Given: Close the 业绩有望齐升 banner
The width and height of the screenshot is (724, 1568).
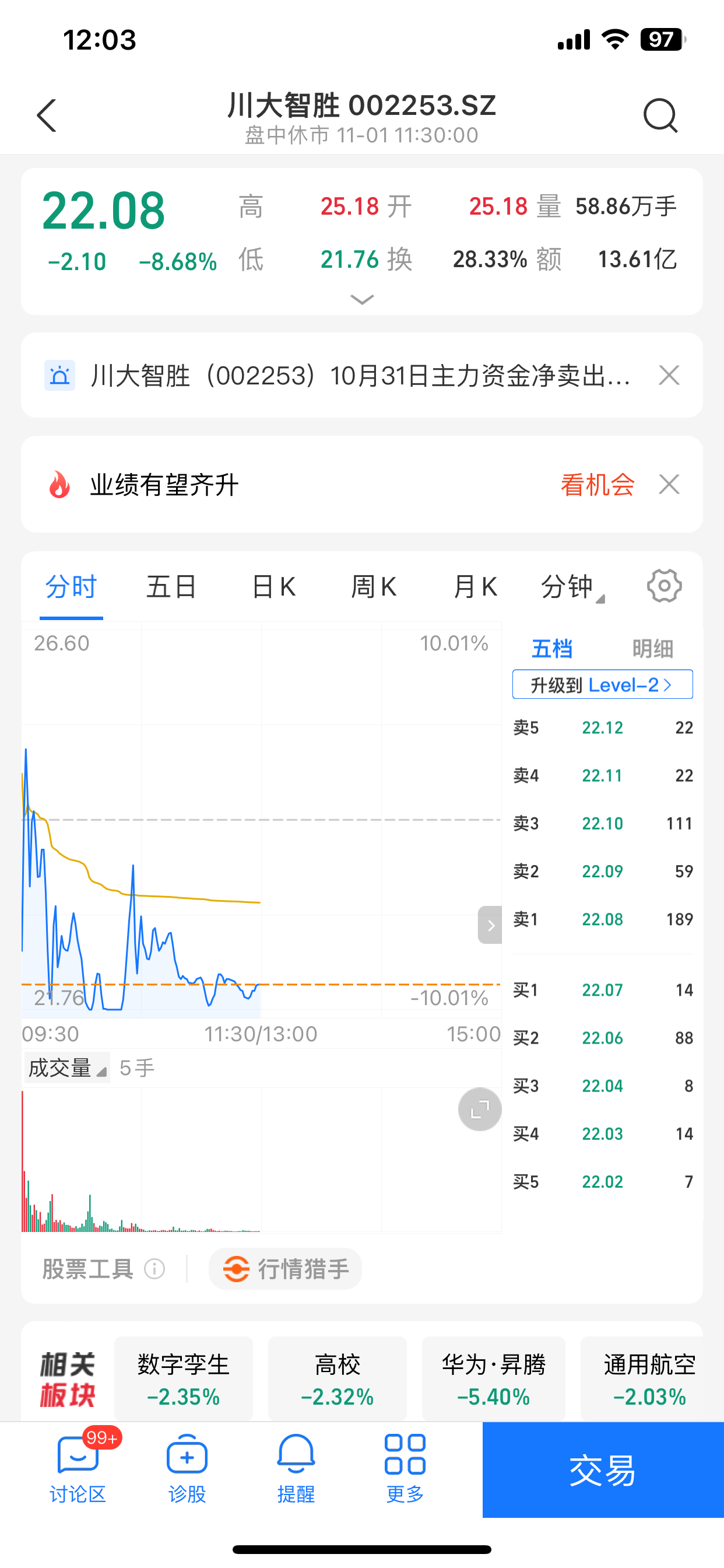Looking at the screenshot, I should tap(669, 485).
